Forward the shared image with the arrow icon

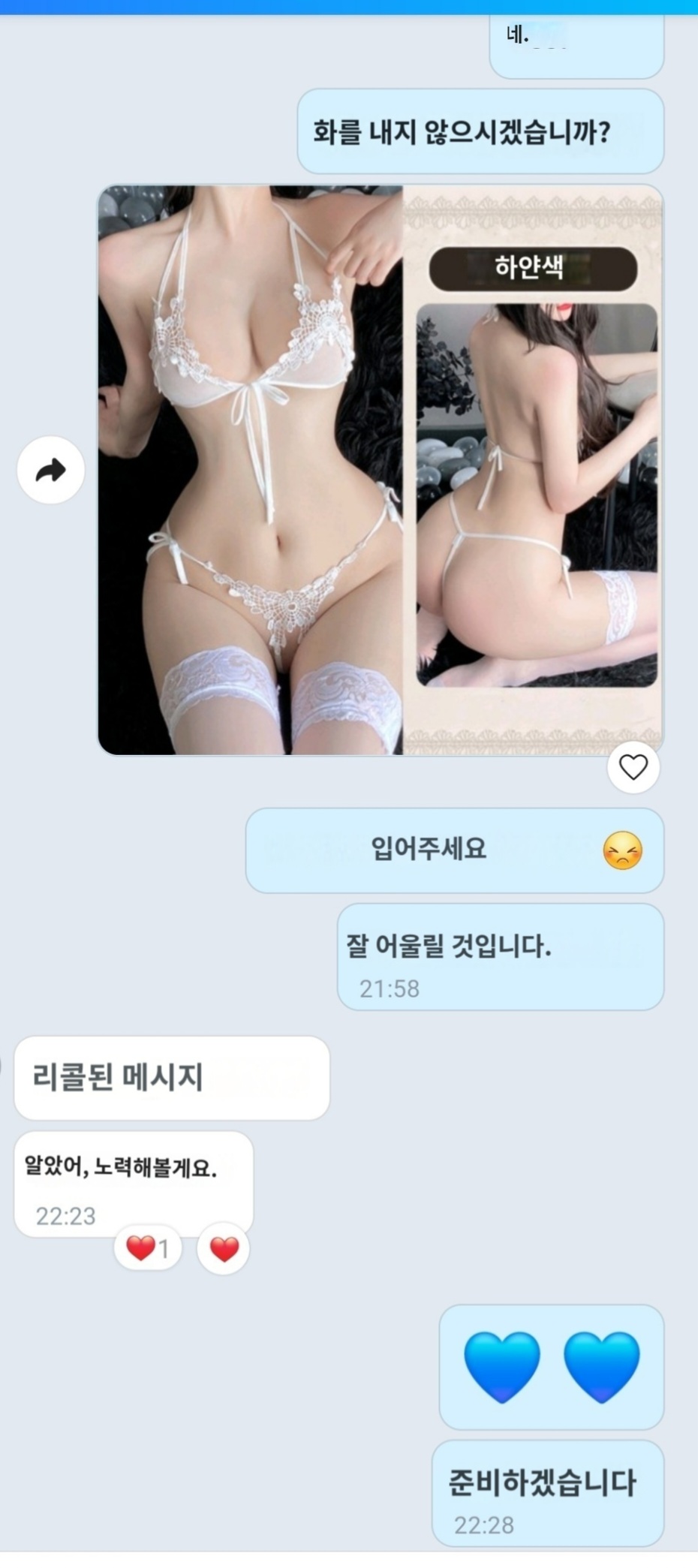50,470
